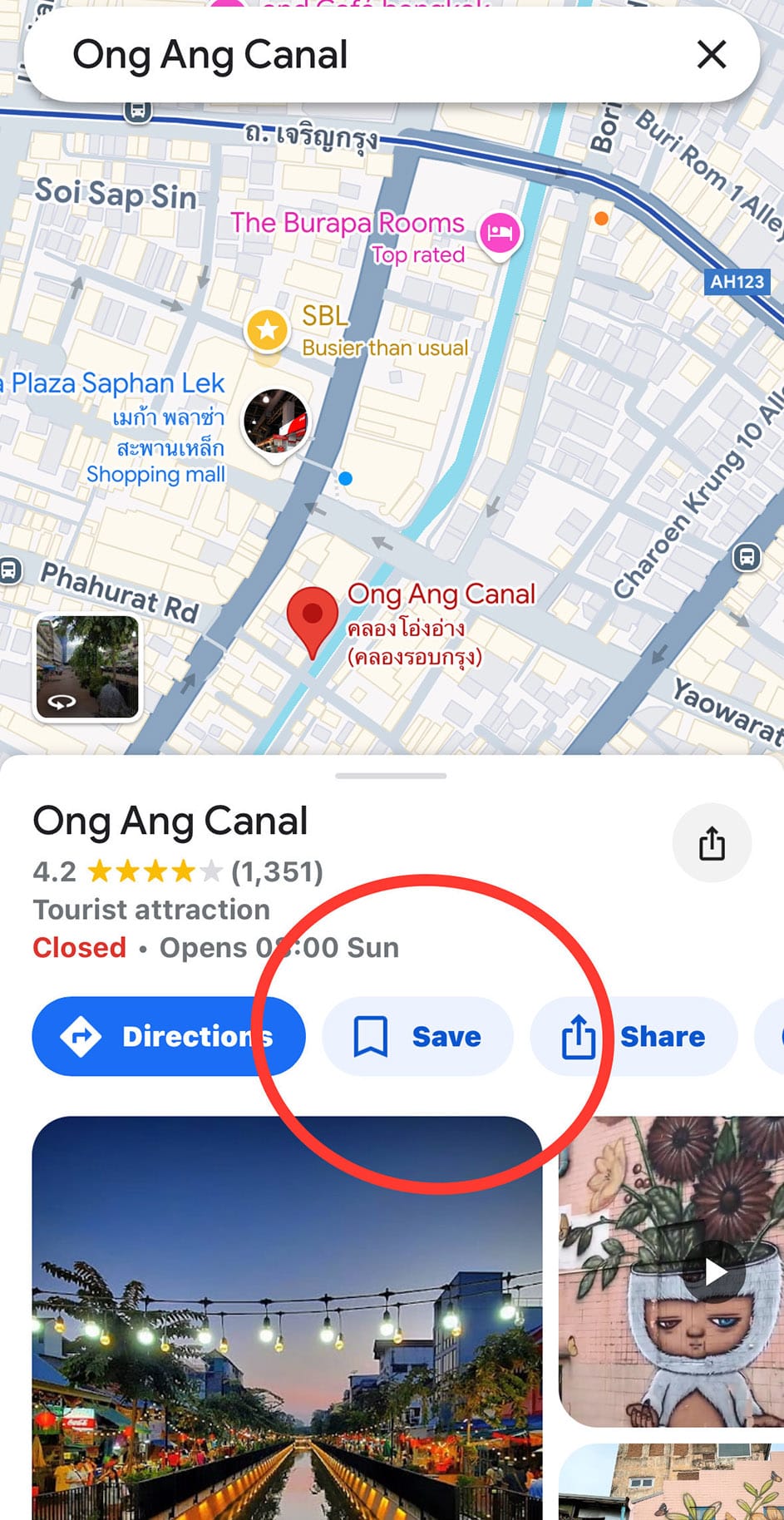Open the Ong Ang Canal search field
The height and width of the screenshot is (1520, 784).
click(333, 55)
